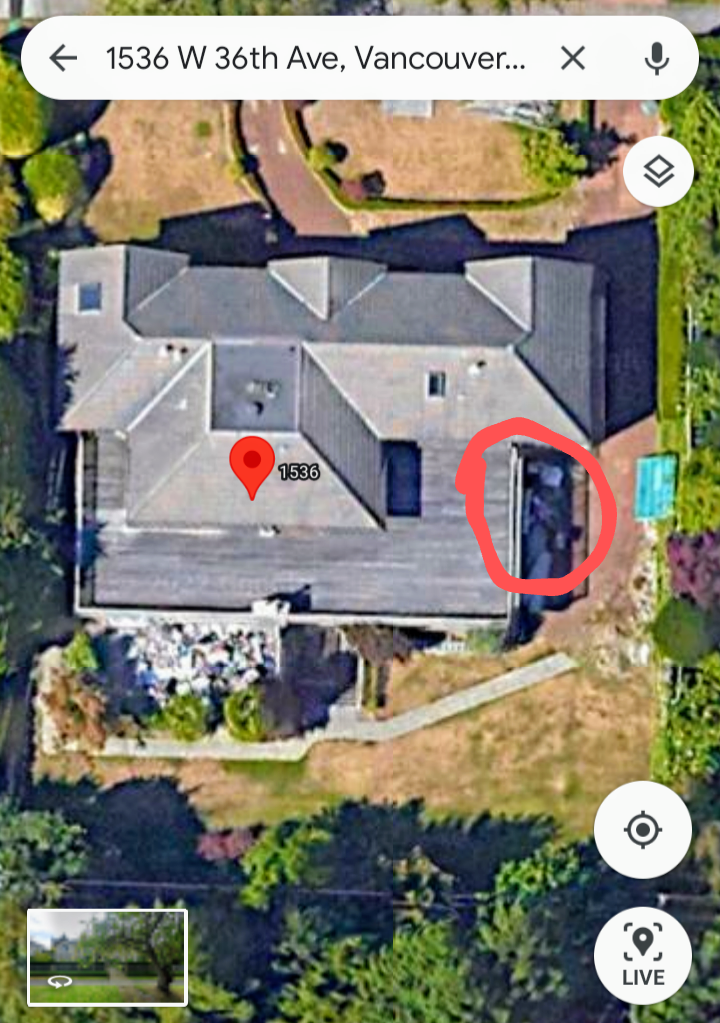Edit the 1536 W 36th Ave search text
The width and height of the screenshot is (720, 1023).
(x=315, y=58)
